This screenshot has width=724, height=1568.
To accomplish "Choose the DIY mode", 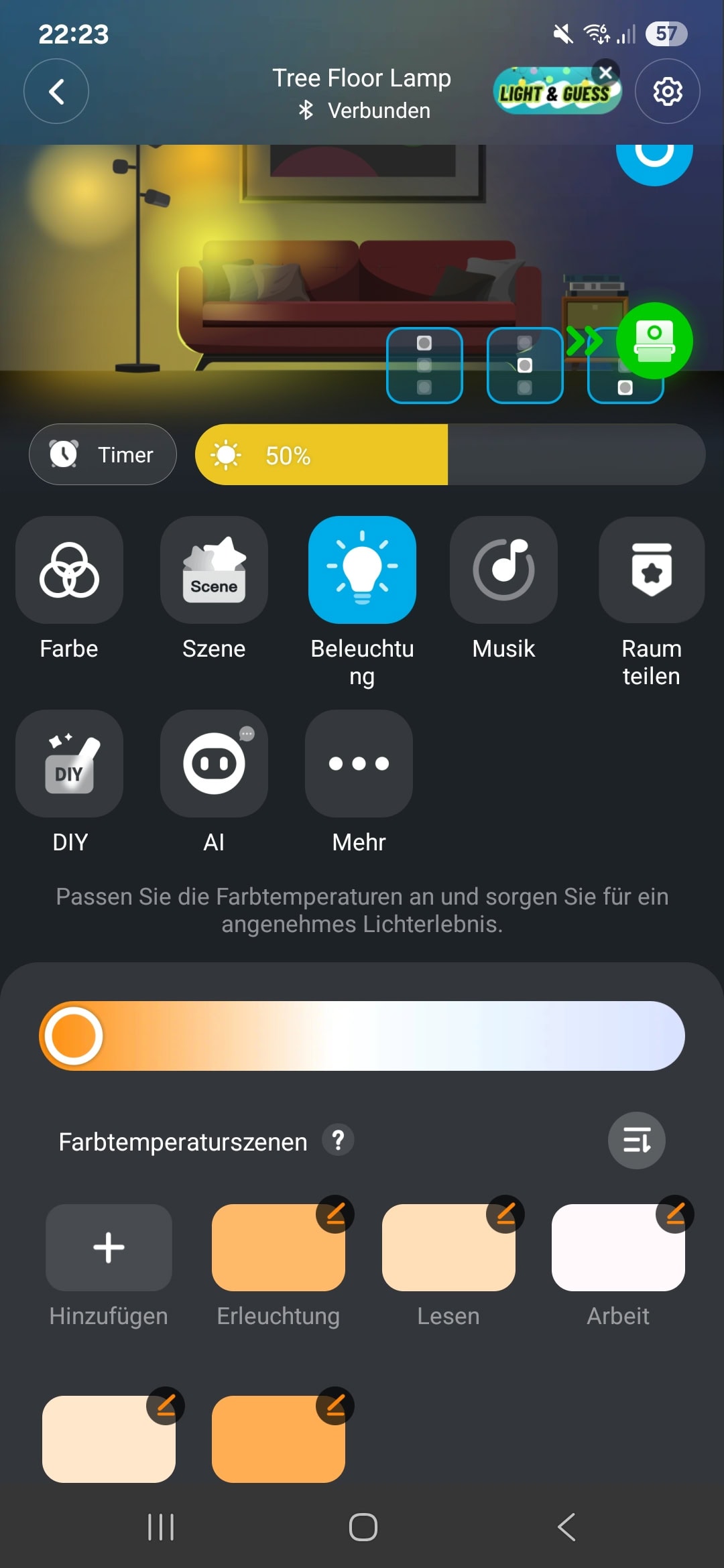I will coord(69,763).
